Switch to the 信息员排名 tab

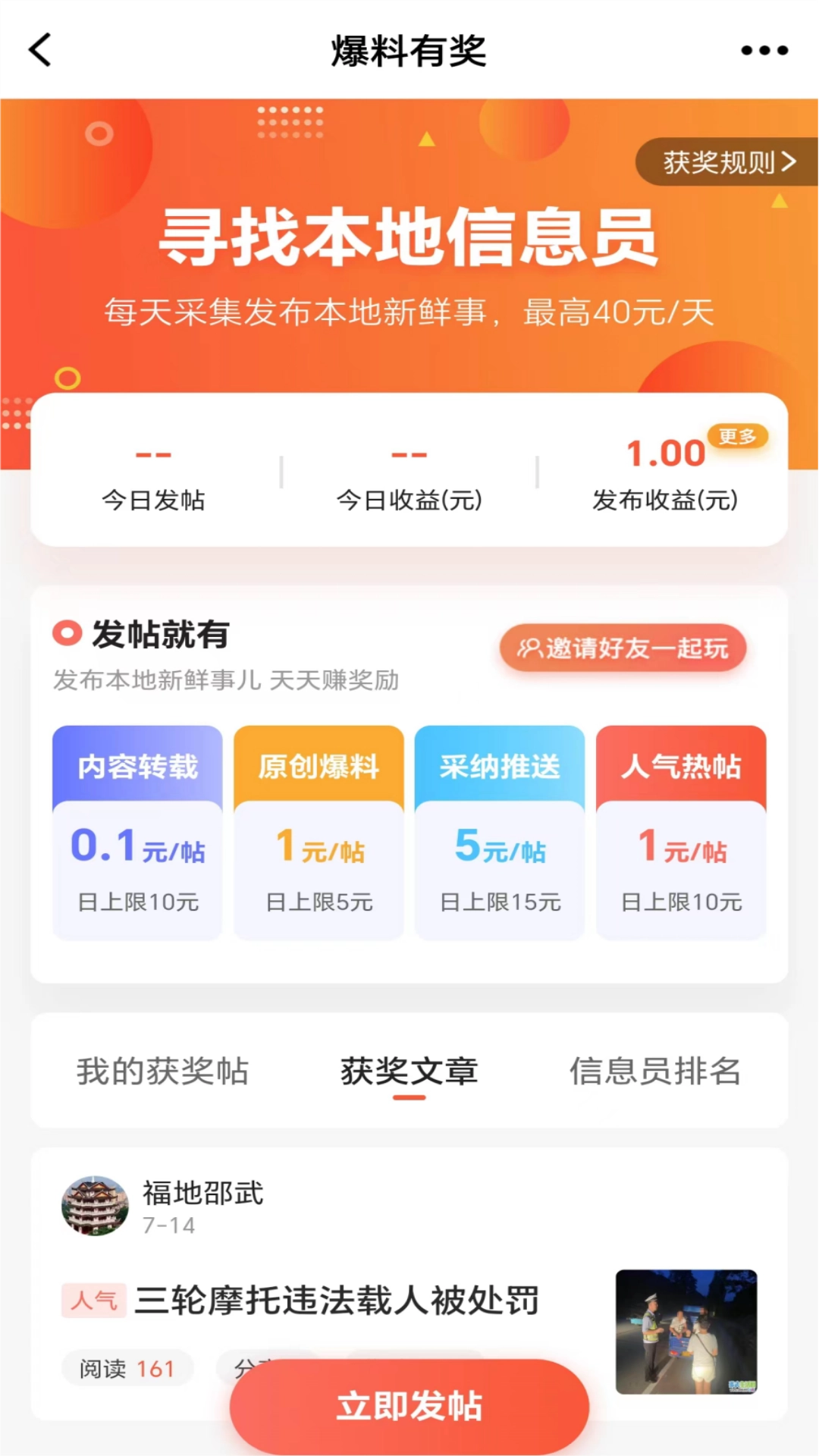pos(655,1072)
